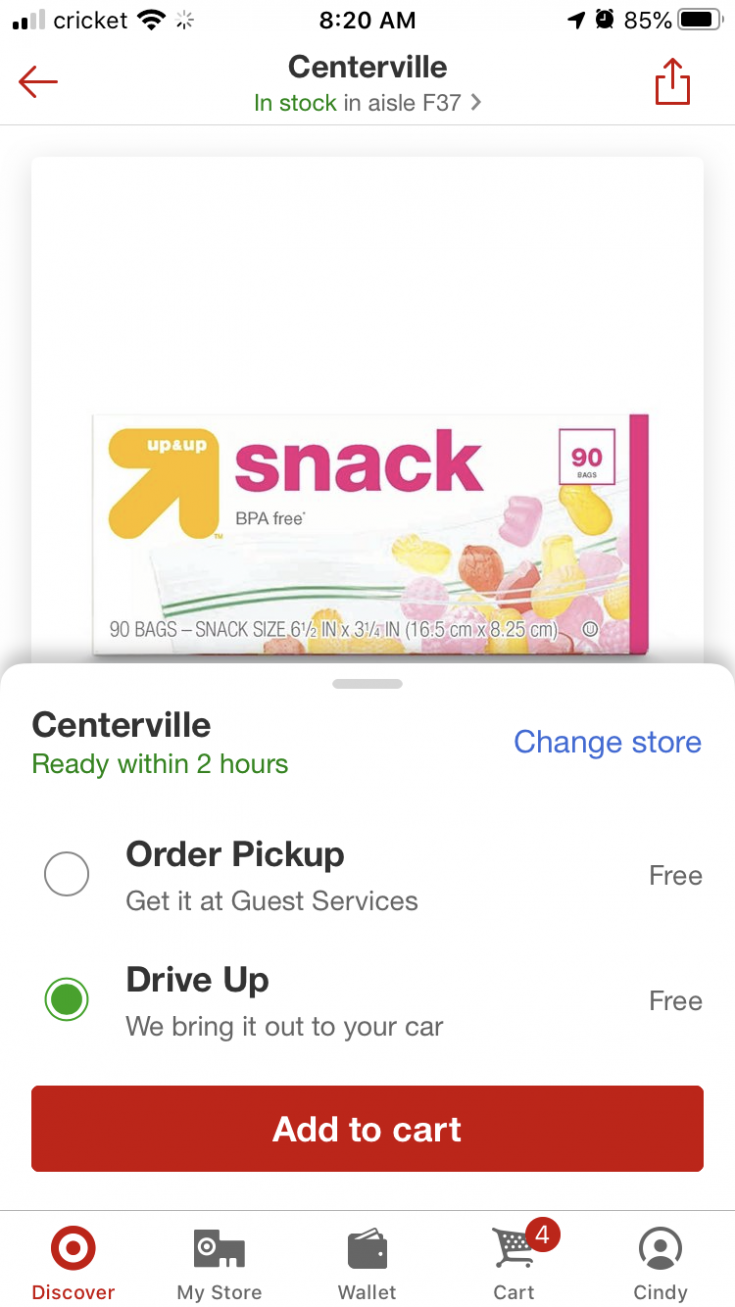The image size is (735, 1307).
Task: Tap Cindy's profile icon
Action: tap(659, 1249)
